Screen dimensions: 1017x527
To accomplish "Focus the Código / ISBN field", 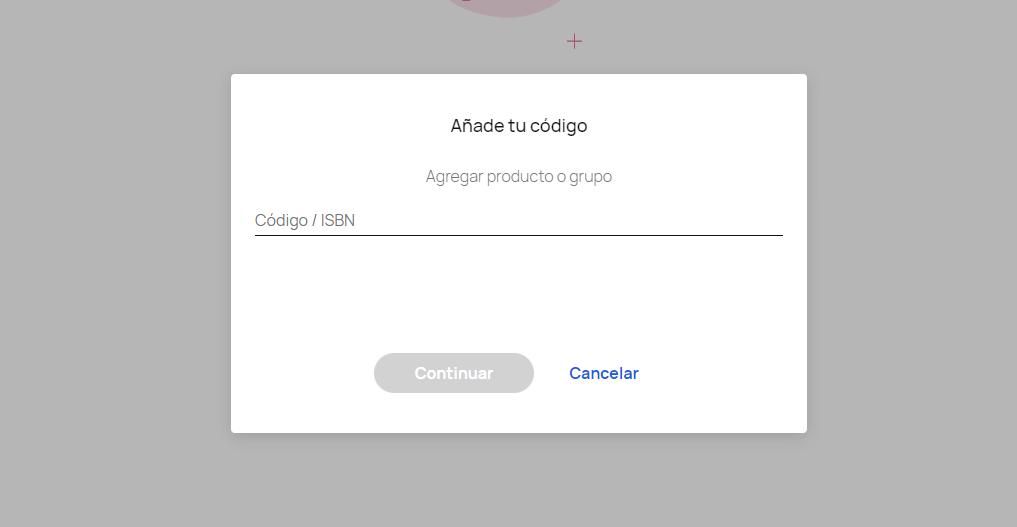I will click(518, 220).
